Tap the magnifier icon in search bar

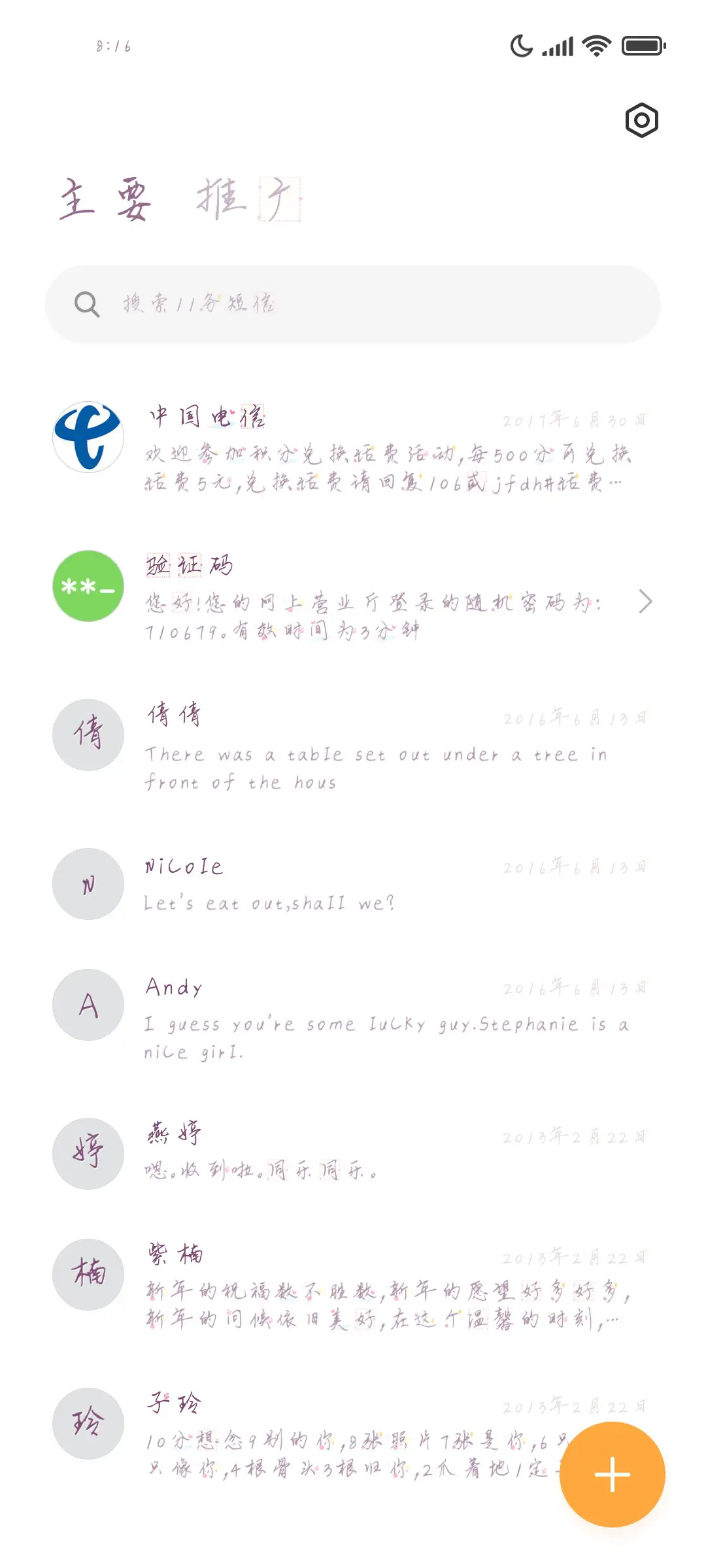coord(87,304)
